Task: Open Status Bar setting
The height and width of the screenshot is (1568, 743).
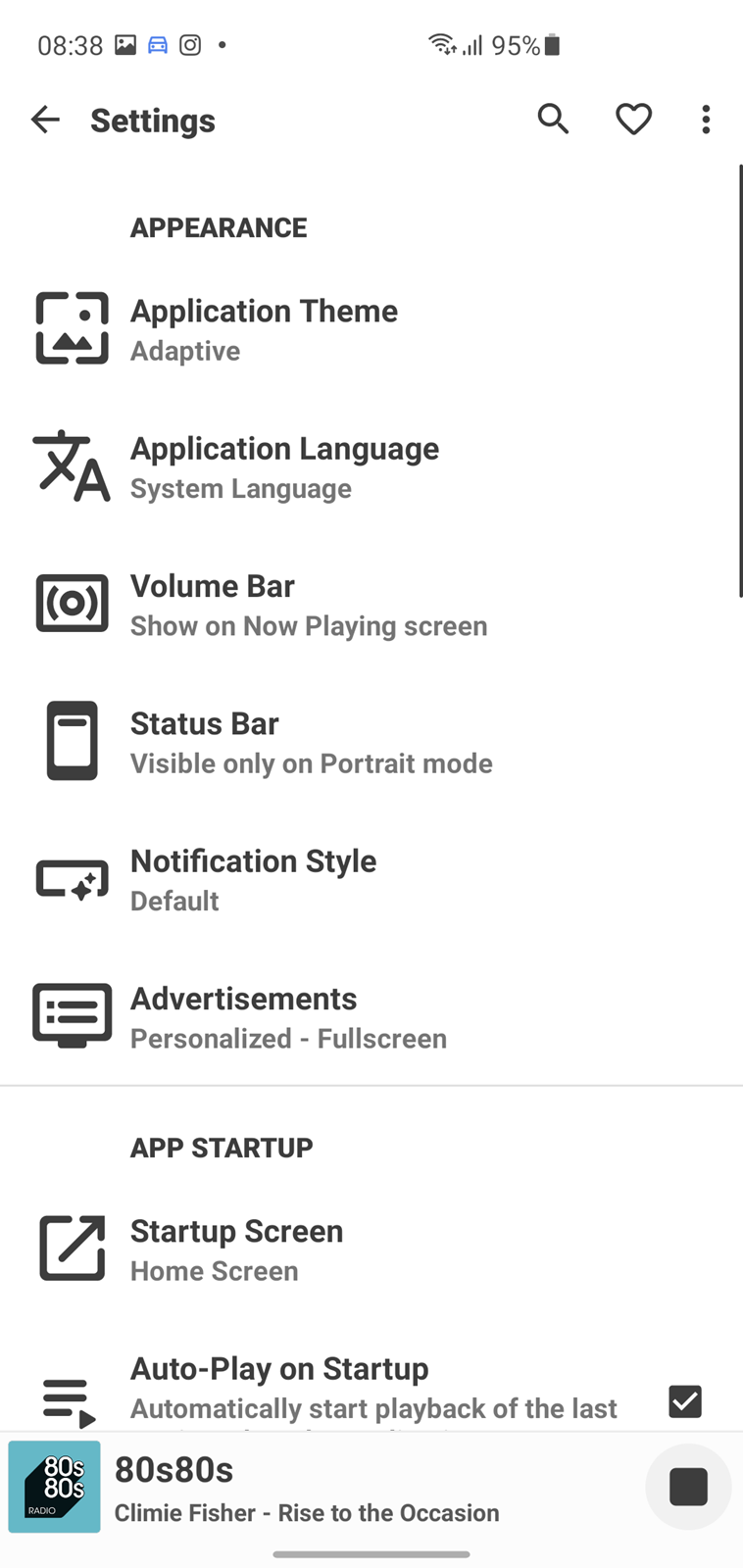Action: click(x=371, y=742)
